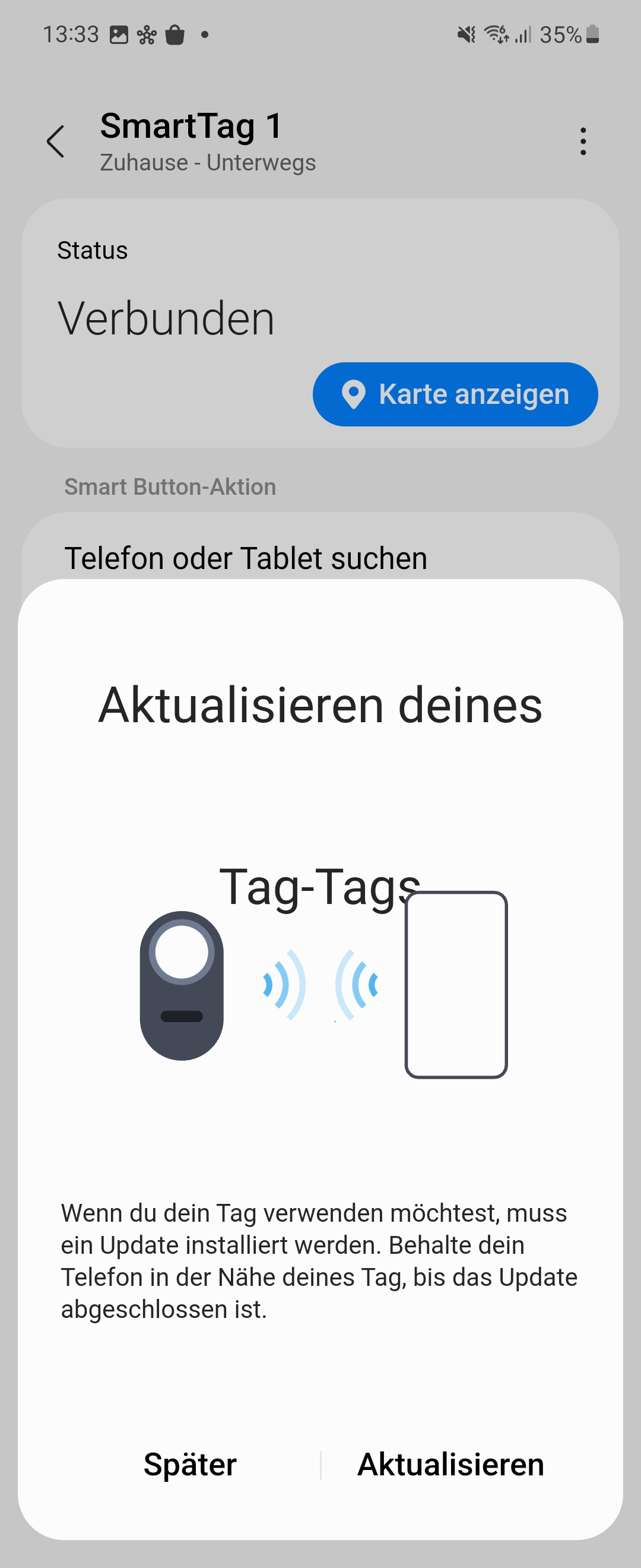The width and height of the screenshot is (641, 1568).
Task: Select the Karte anzeigen button
Action: point(455,394)
